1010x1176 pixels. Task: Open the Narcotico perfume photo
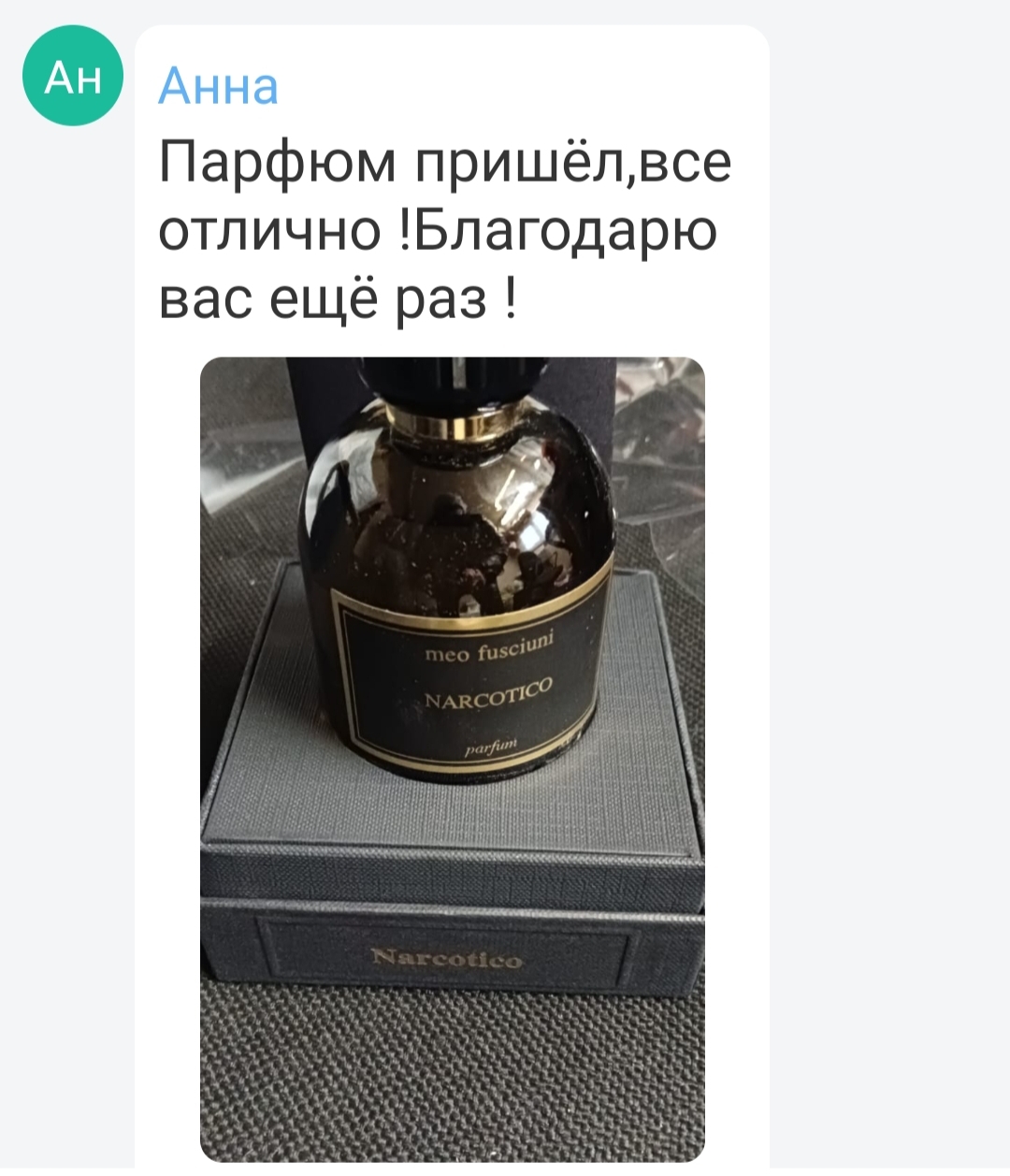tap(453, 760)
